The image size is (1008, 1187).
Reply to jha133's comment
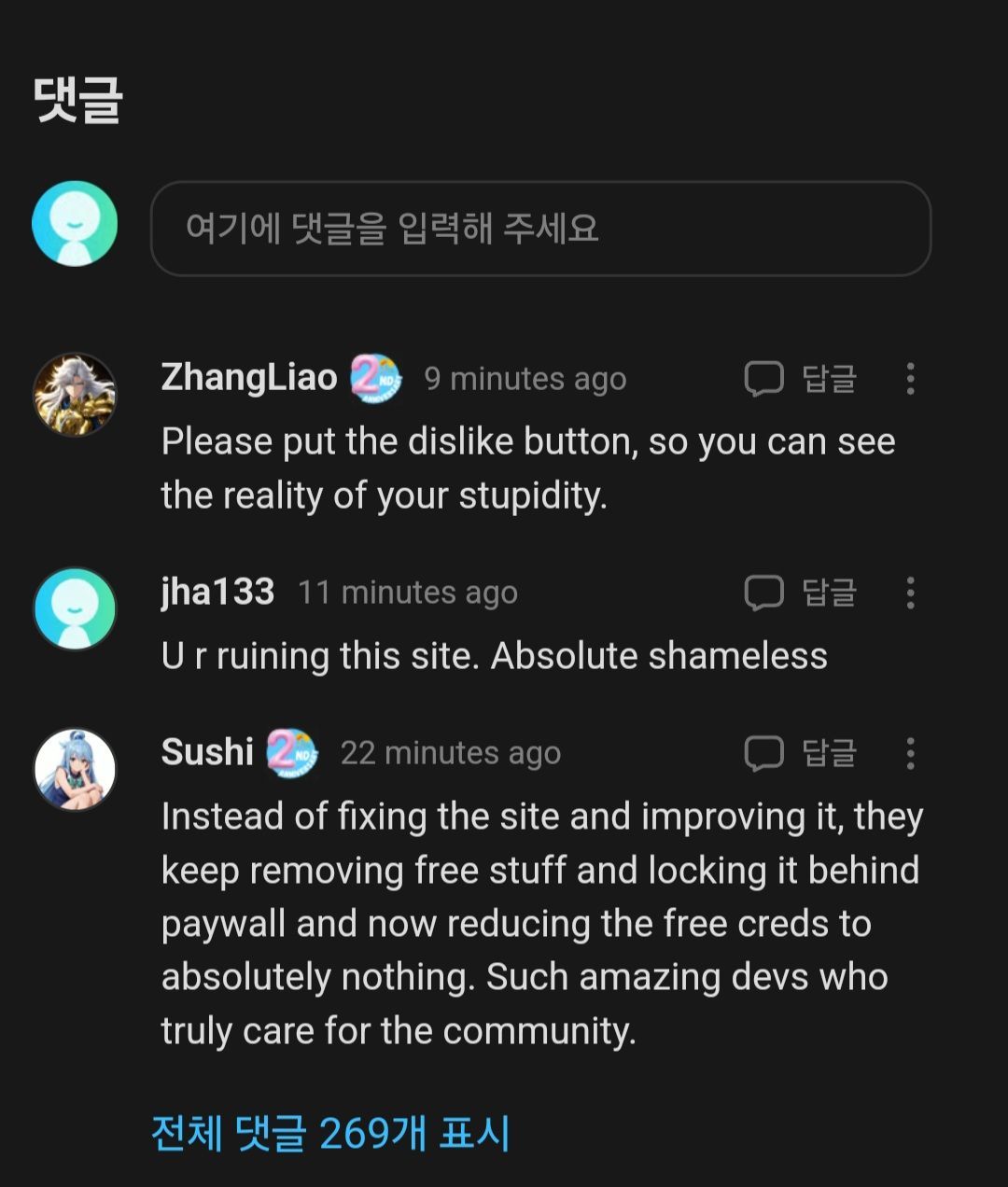click(x=801, y=593)
